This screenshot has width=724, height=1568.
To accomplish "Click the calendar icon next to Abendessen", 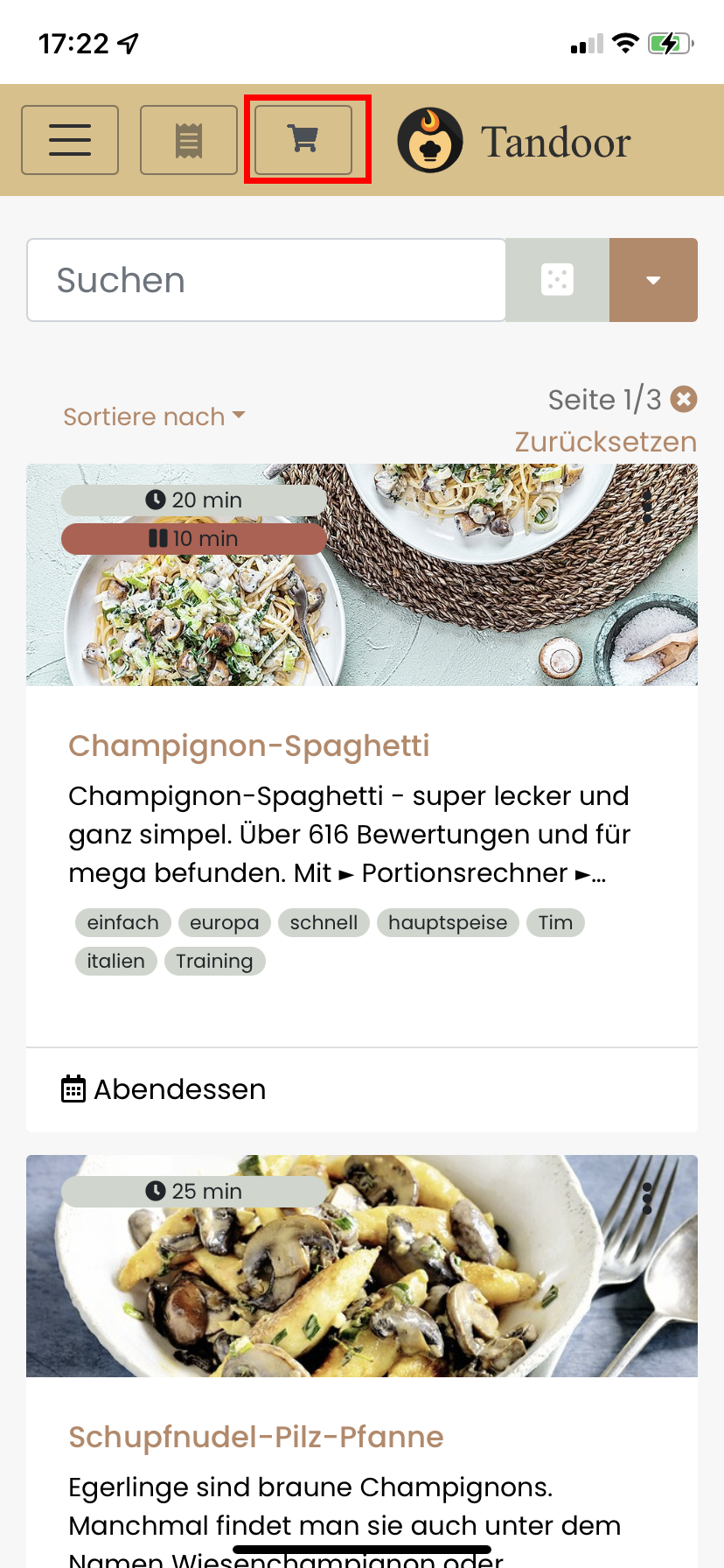I will (74, 1088).
